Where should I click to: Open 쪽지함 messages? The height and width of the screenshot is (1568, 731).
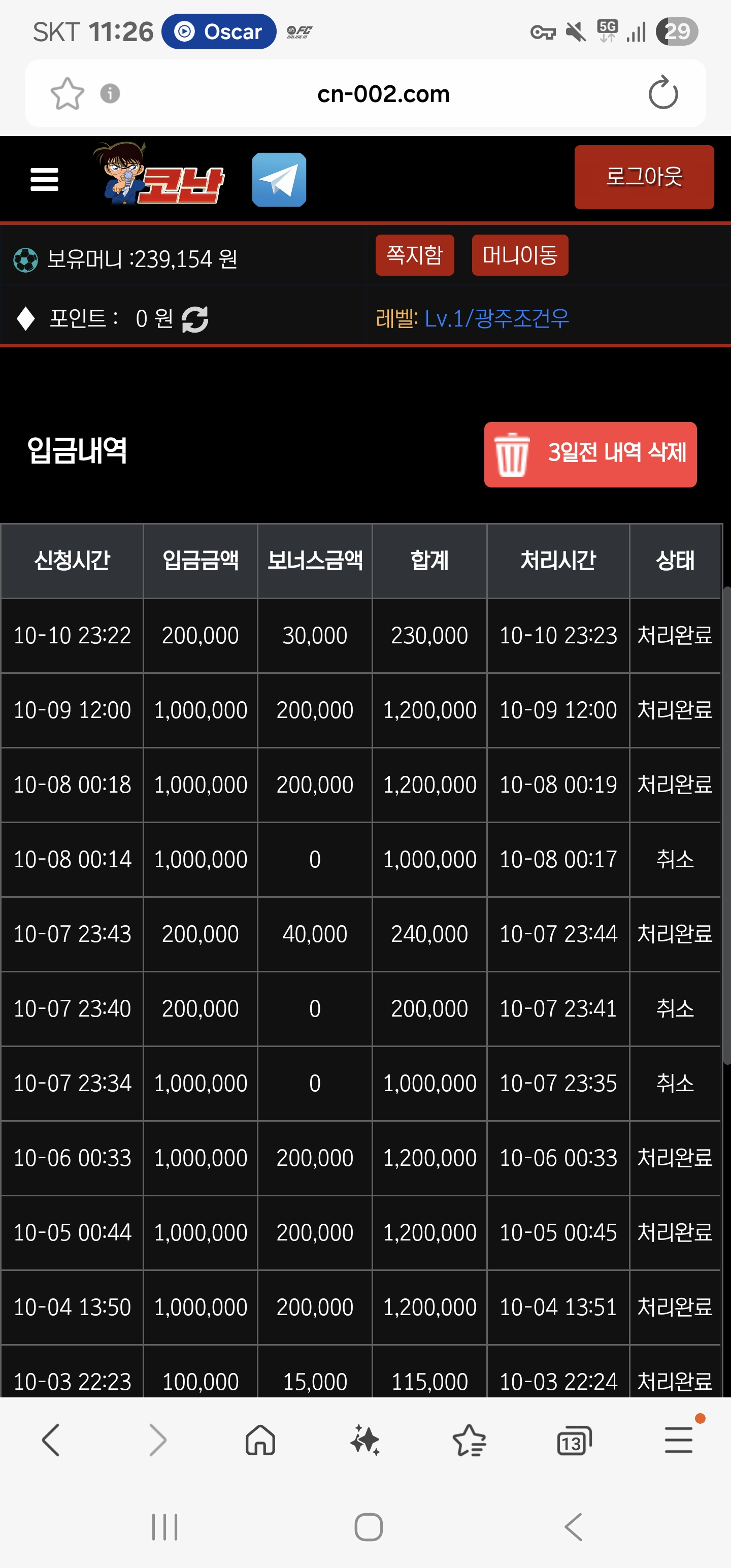415,255
